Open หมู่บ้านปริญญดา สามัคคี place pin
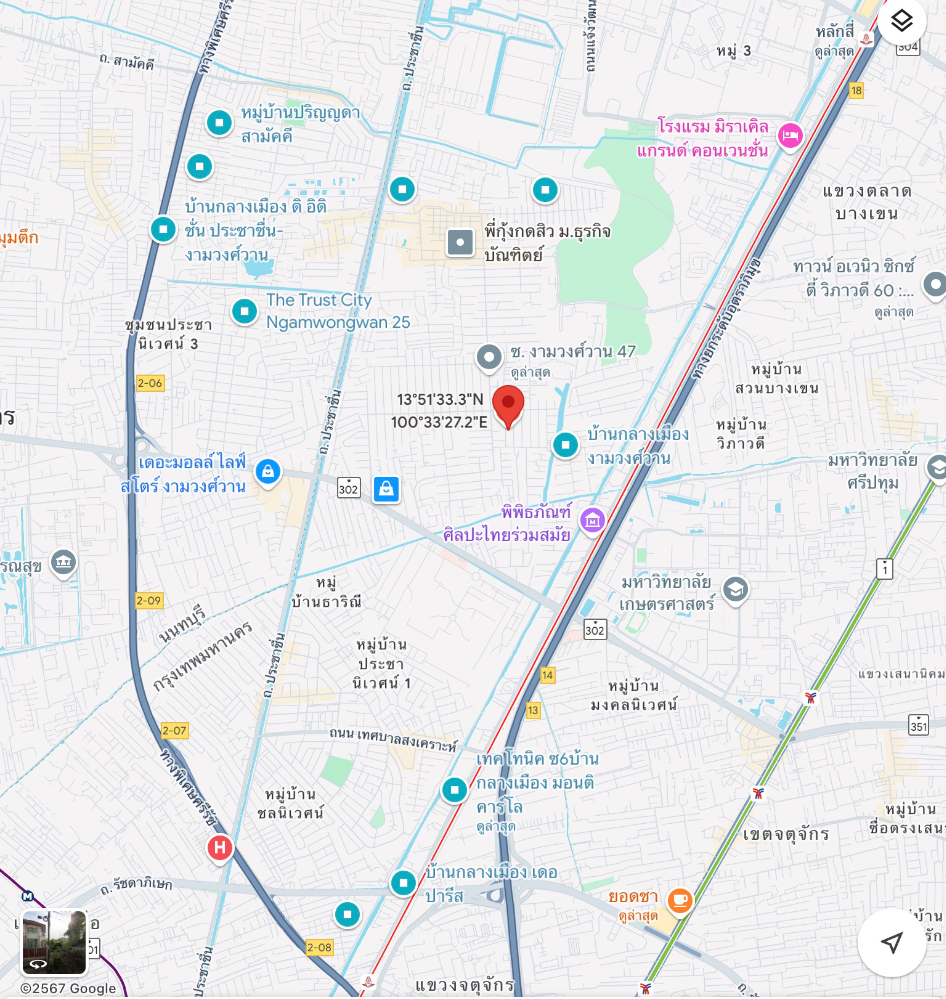Screen dimensions: 946x999 coord(219,123)
